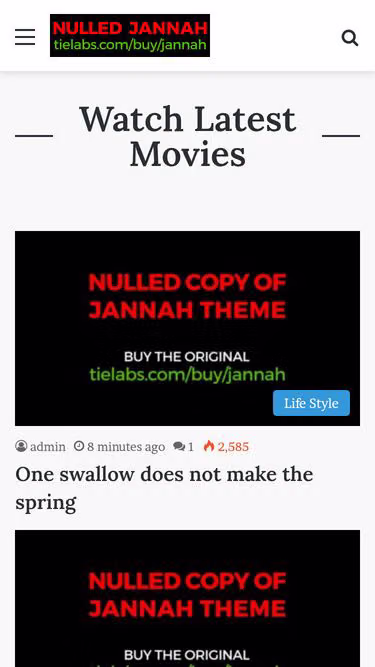Open the hamburger menu

click(25, 37)
